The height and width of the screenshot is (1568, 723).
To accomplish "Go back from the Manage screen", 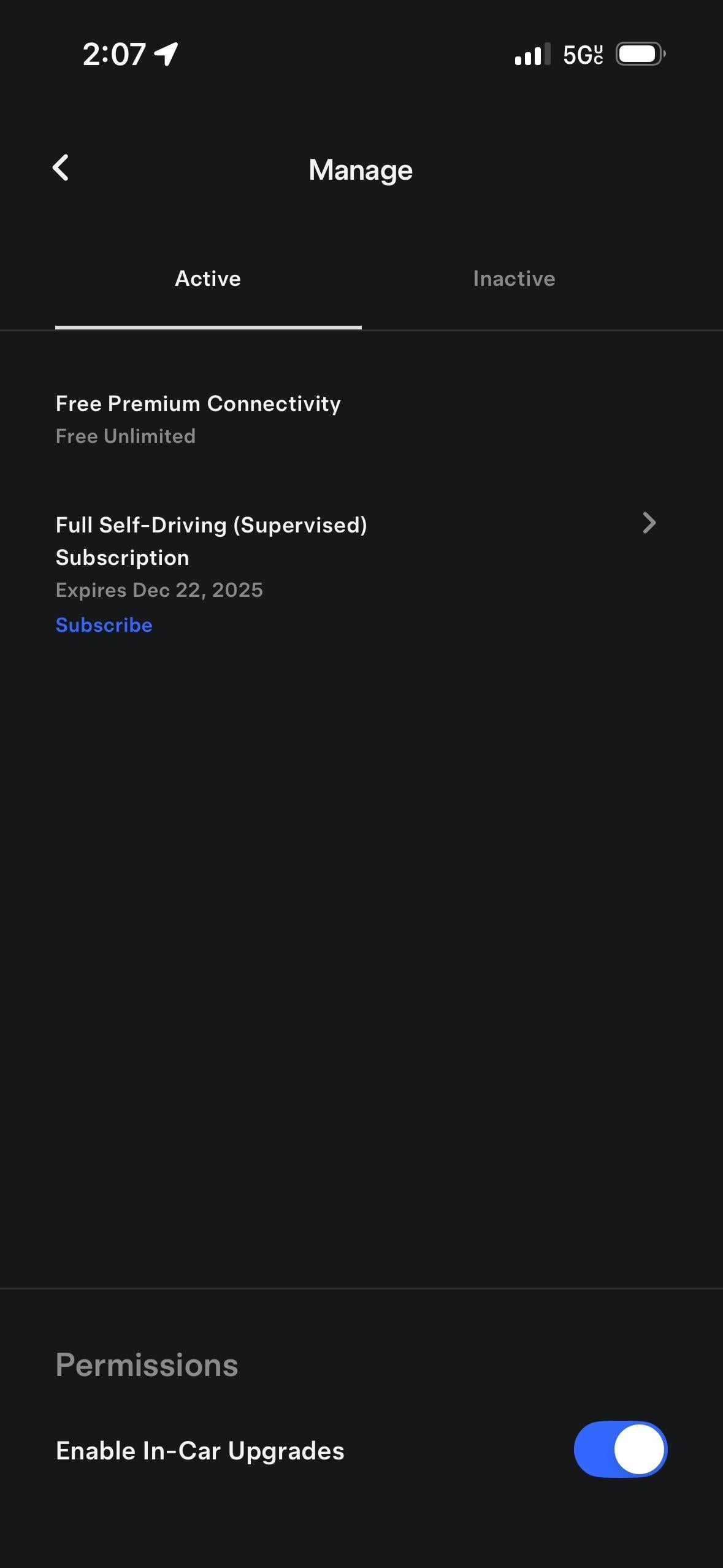I will click(61, 168).
